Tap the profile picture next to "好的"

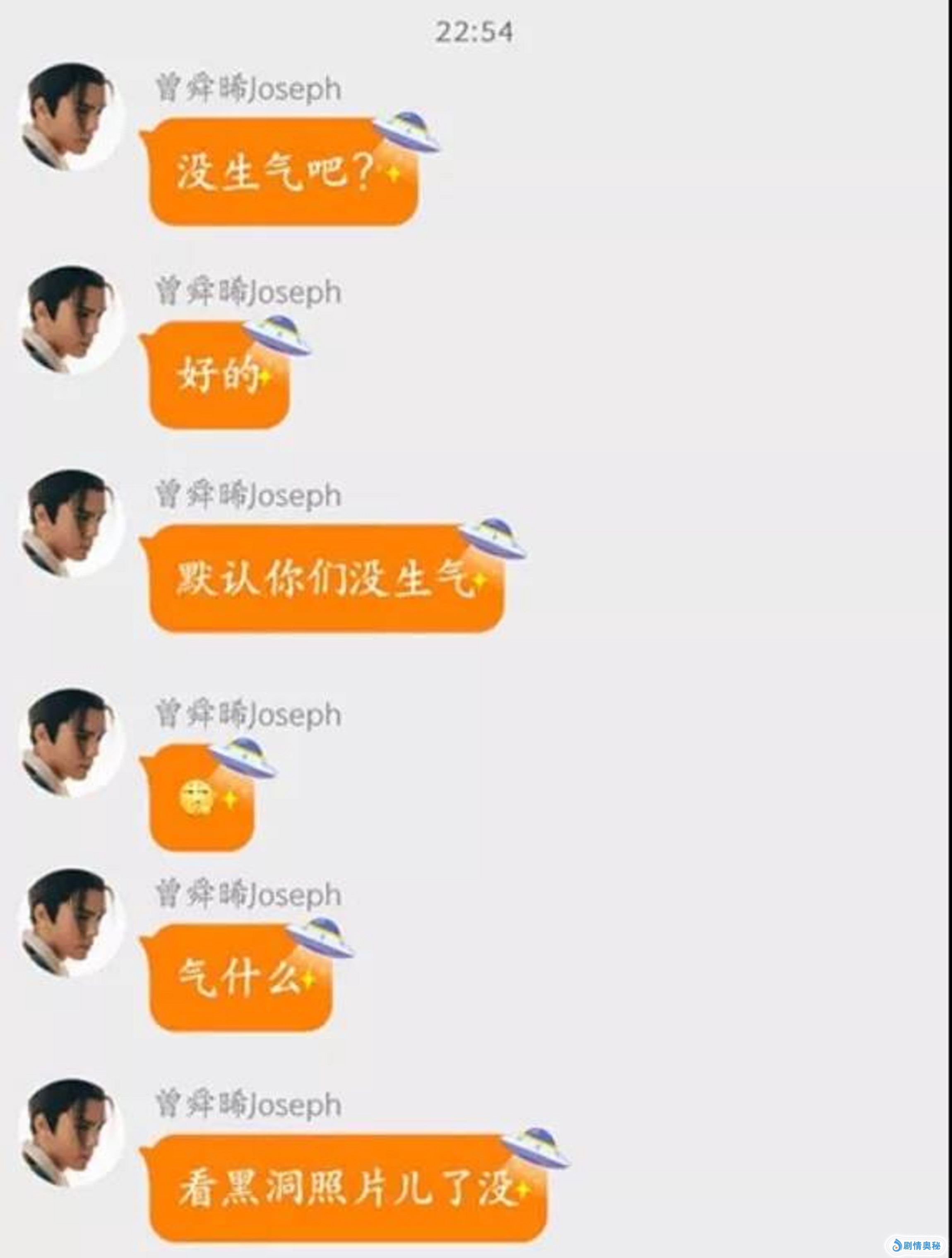pos(72,320)
